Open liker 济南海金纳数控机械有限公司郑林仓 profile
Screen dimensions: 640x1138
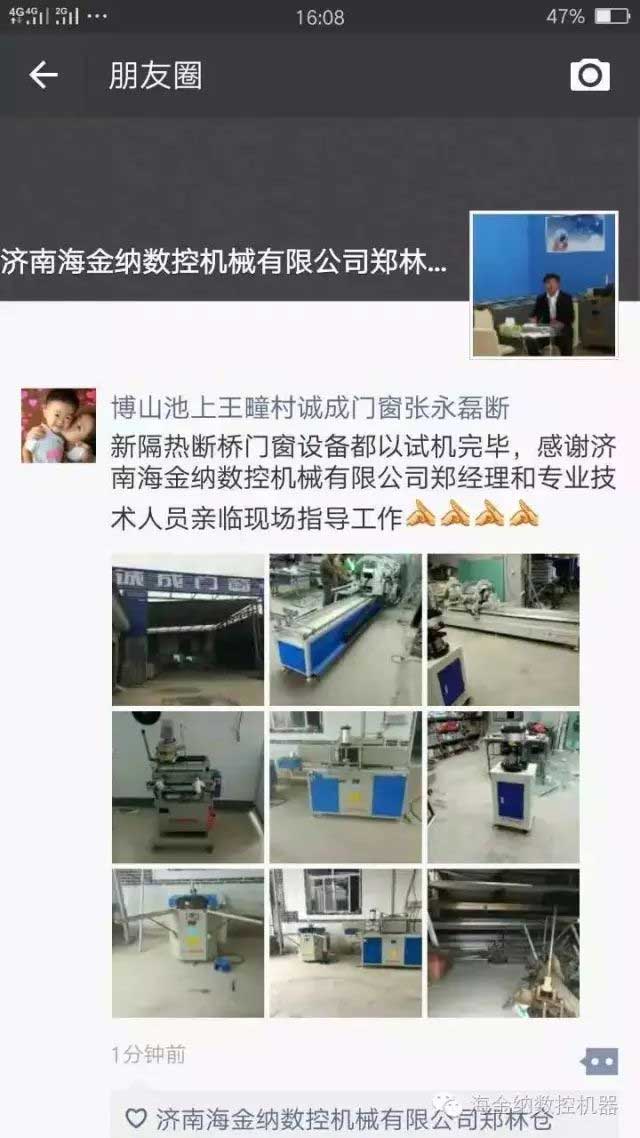click(354, 1118)
